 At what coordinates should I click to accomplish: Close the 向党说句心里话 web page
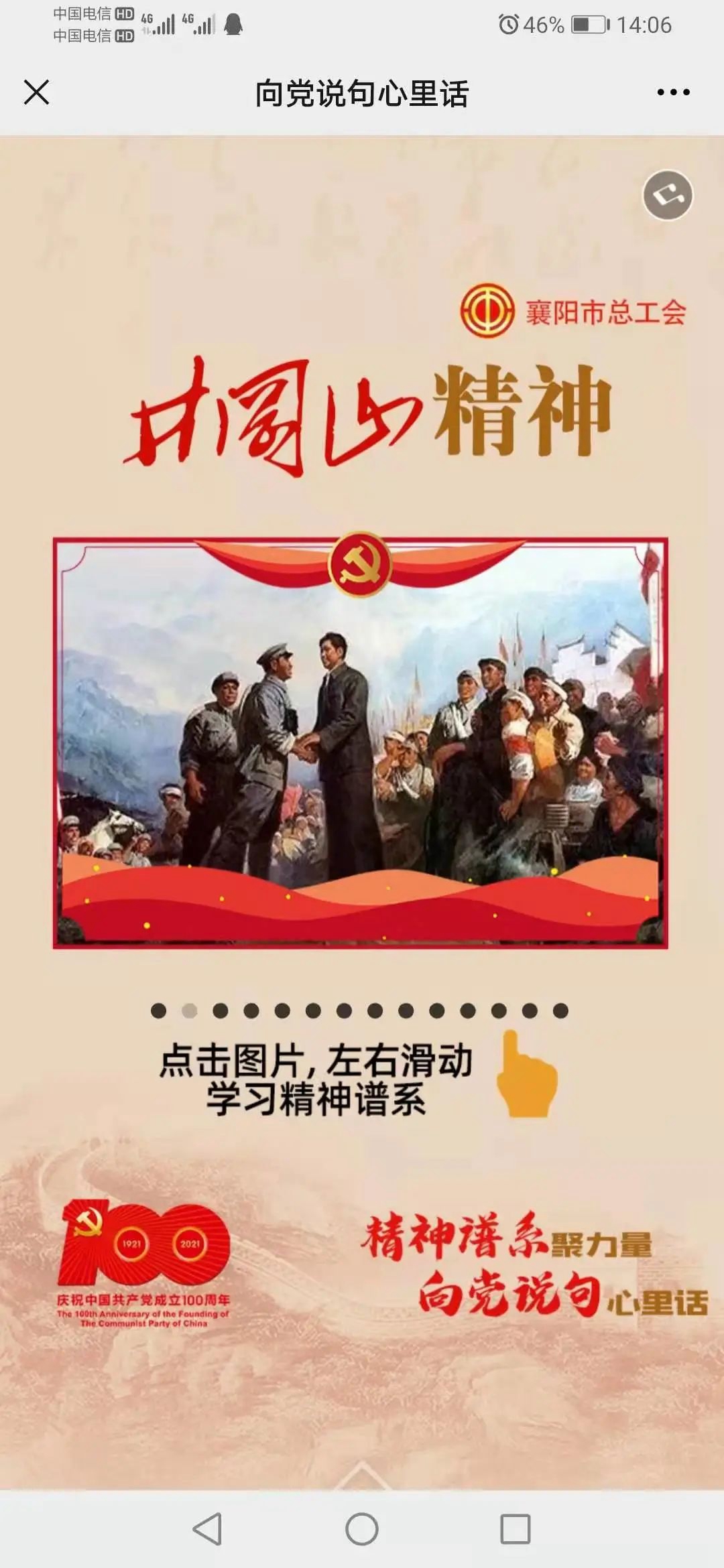pos(36,92)
